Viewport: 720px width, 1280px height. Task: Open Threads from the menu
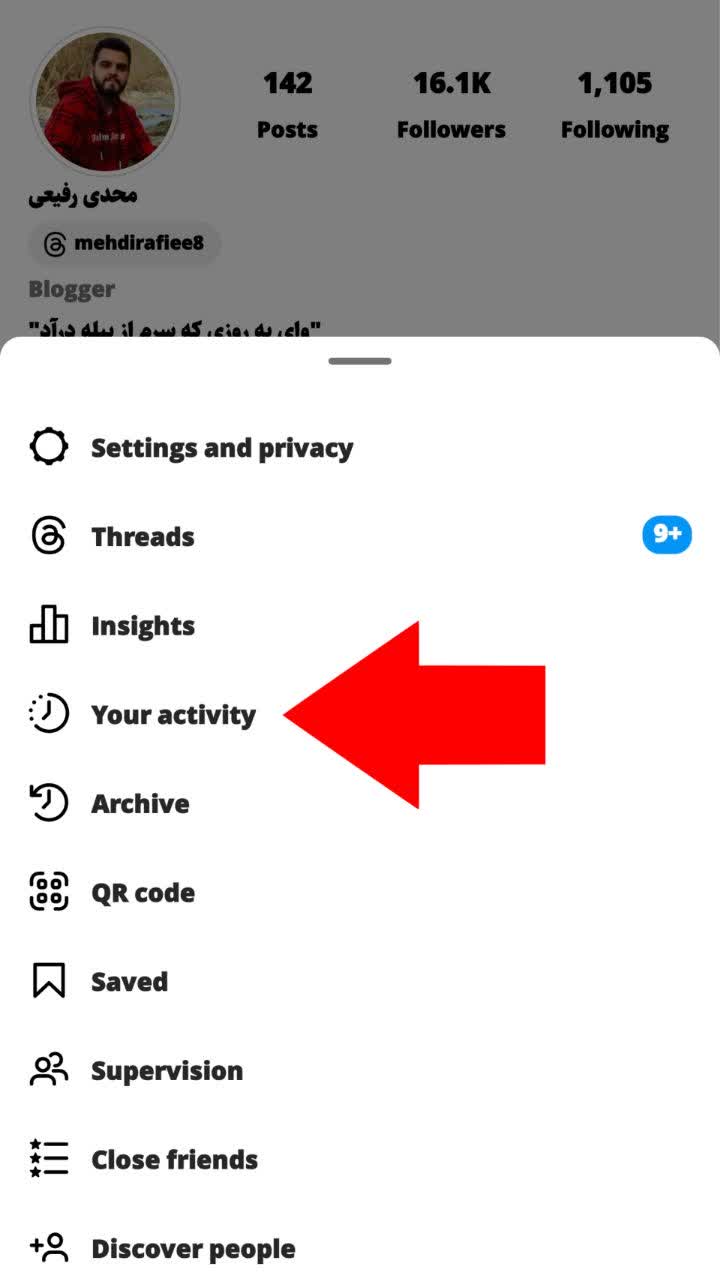click(143, 537)
